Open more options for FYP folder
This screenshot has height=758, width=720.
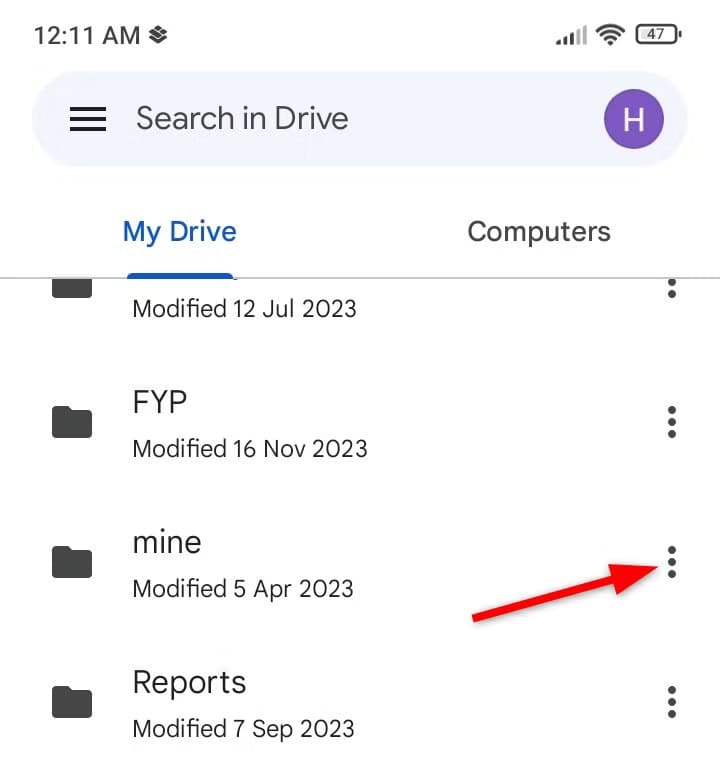672,422
